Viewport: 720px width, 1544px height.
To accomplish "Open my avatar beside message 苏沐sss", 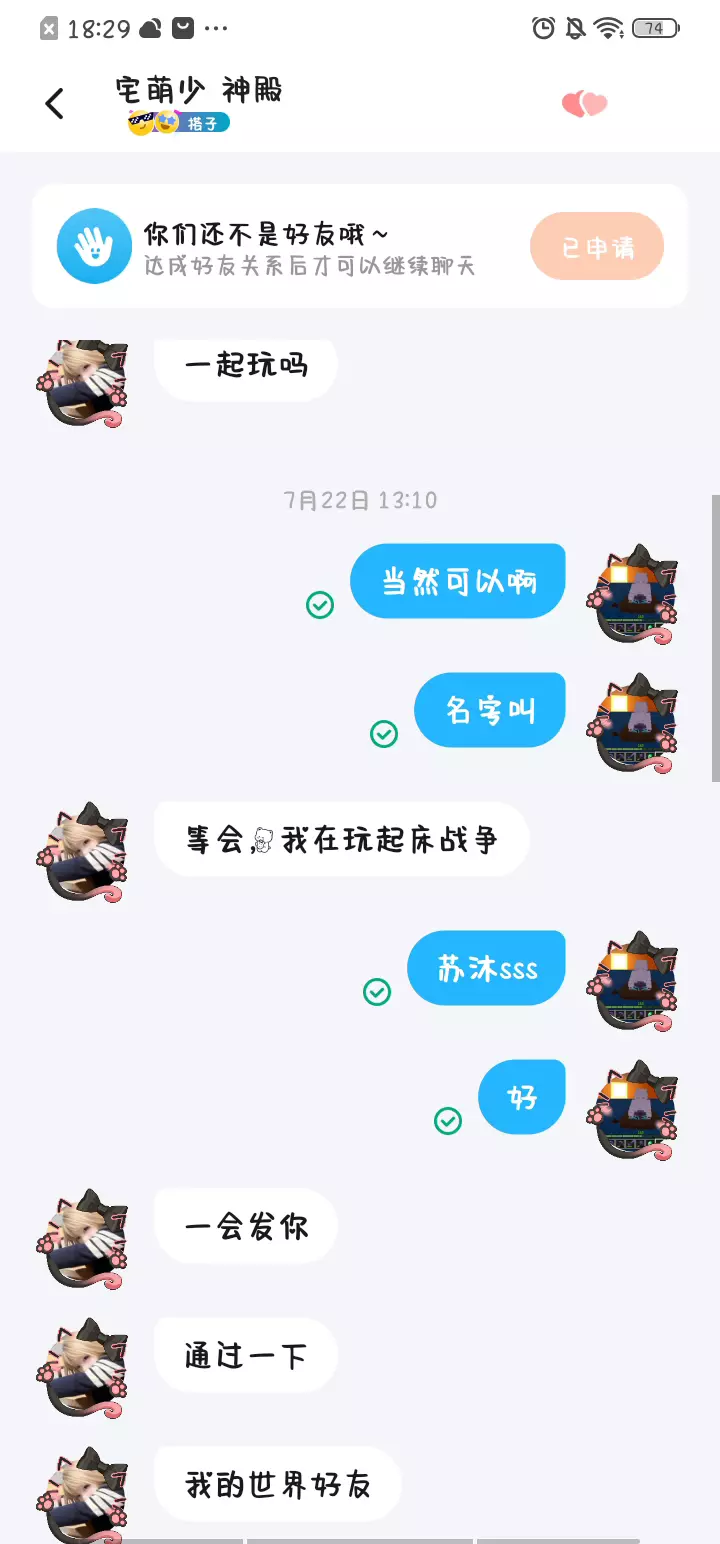I will (636, 981).
